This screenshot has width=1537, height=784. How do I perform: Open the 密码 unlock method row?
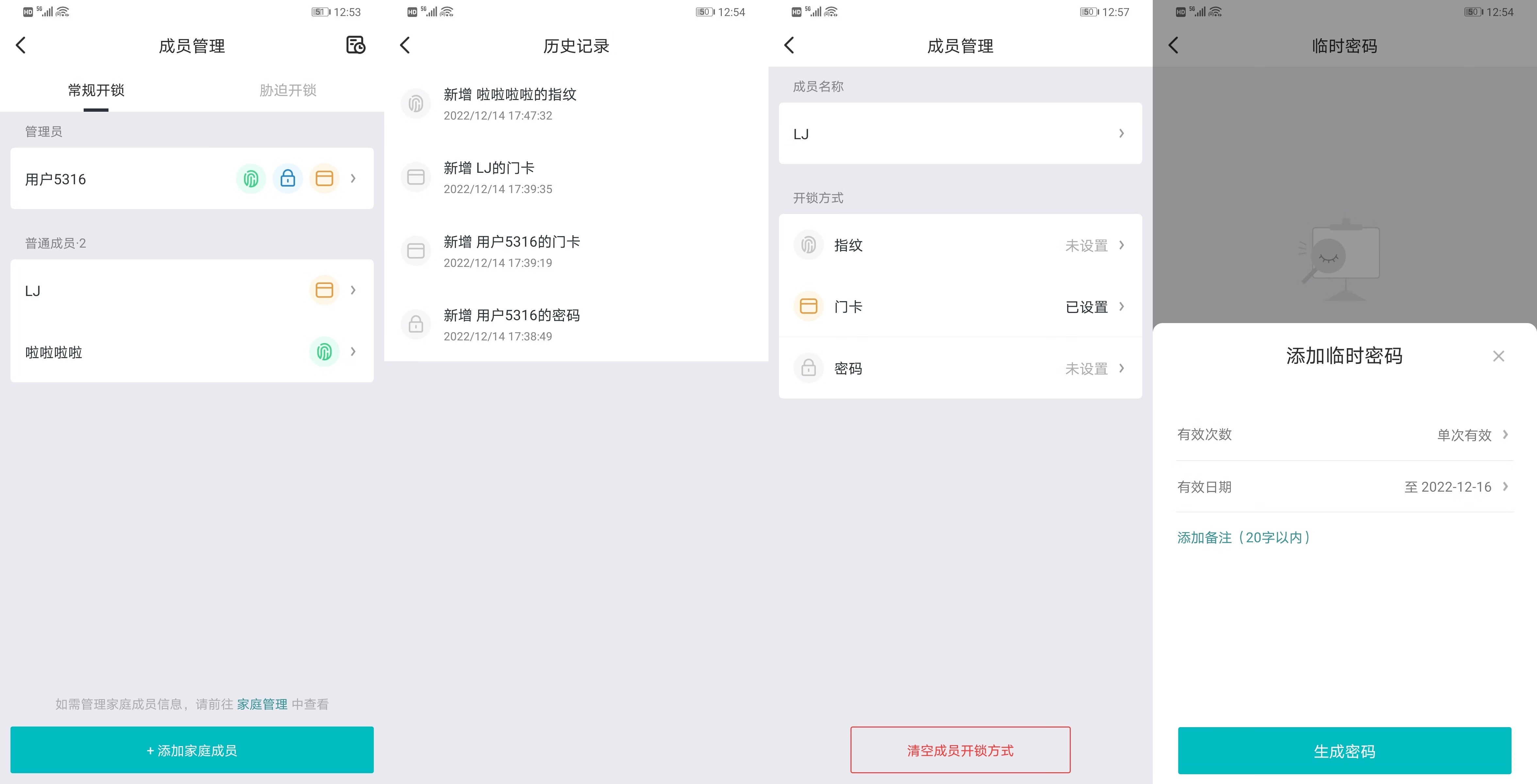click(960, 368)
